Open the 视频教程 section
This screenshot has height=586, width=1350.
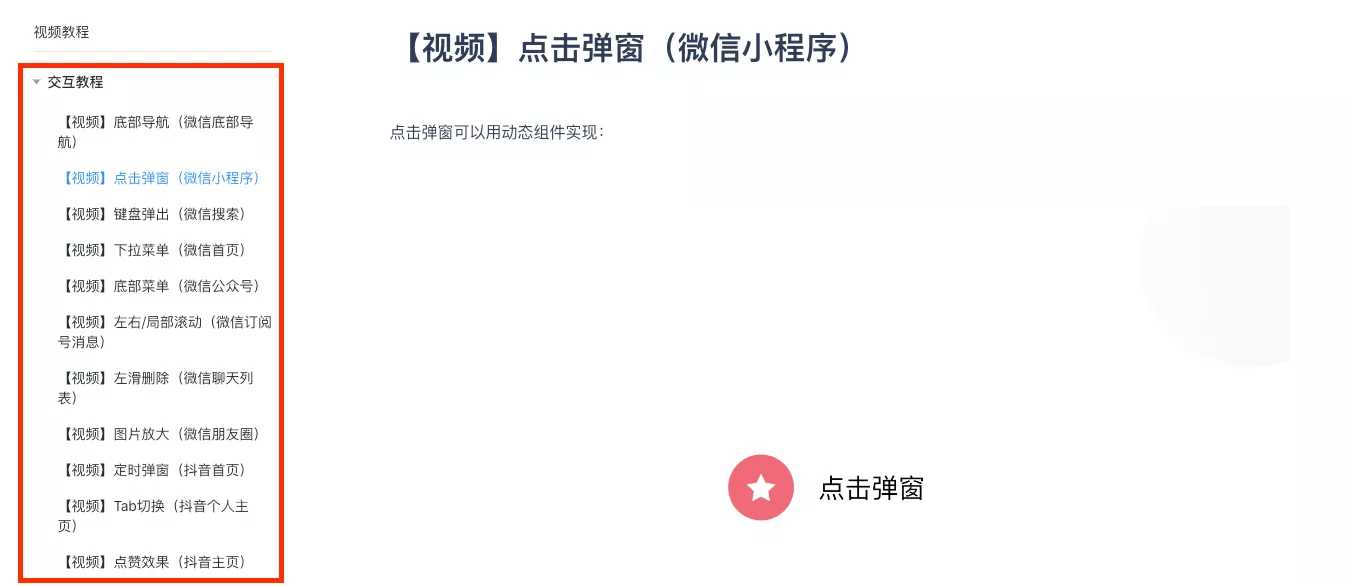[x=61, y=32]
